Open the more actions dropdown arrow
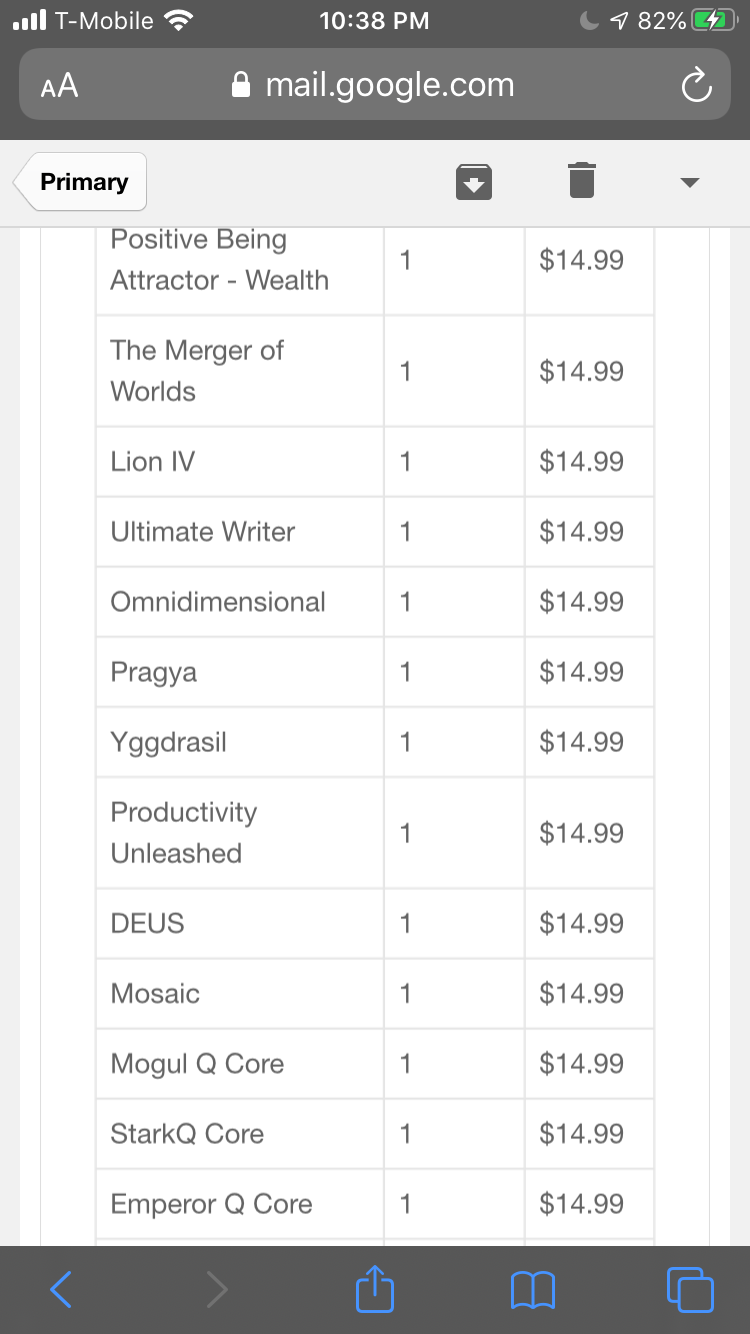This screenshot has width=750, height=1334. (690, 182)
